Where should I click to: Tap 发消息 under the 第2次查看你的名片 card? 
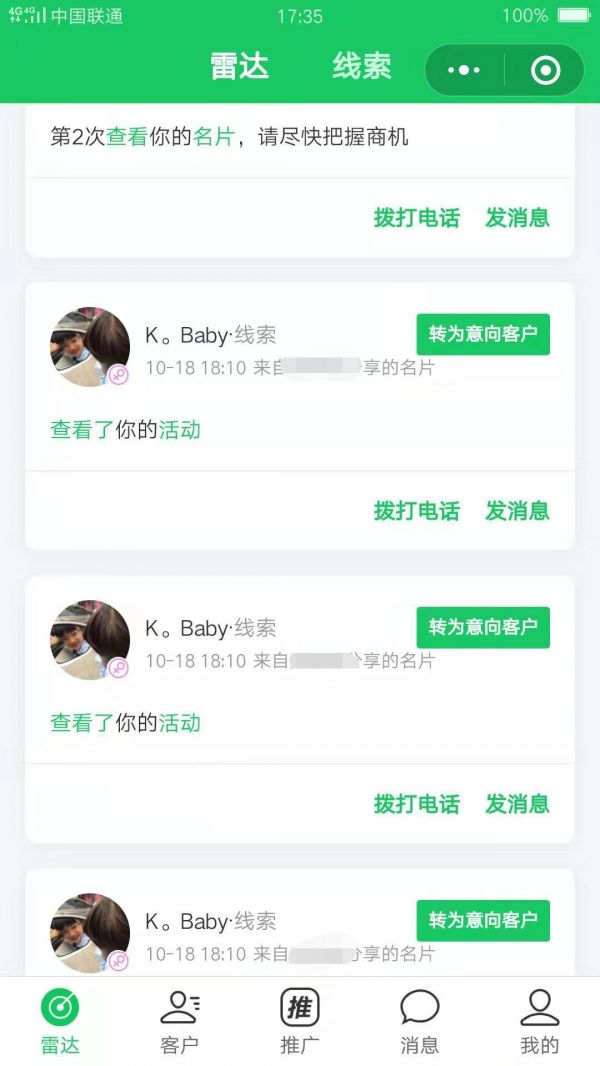(x=517, y=218)
